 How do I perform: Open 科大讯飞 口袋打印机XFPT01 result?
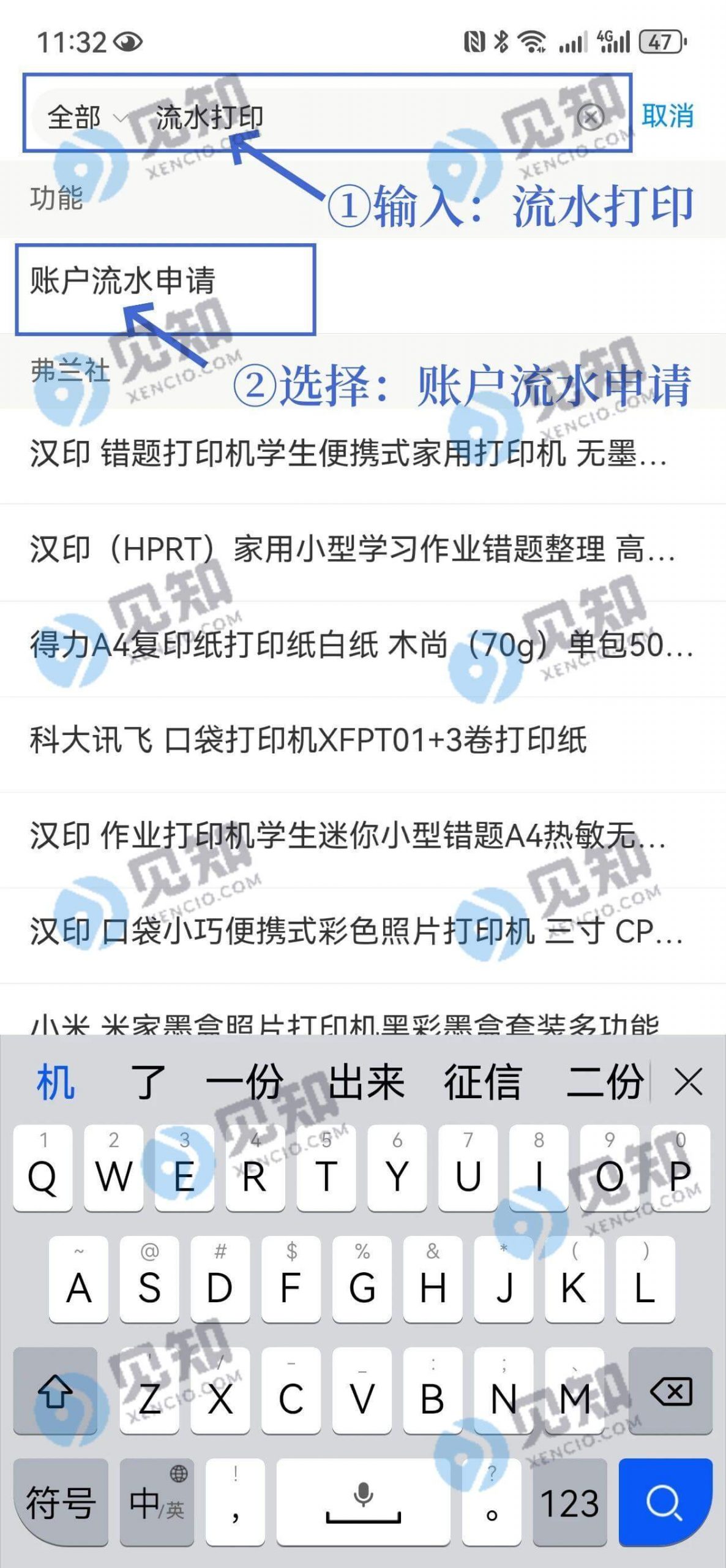tap(308, 741)
